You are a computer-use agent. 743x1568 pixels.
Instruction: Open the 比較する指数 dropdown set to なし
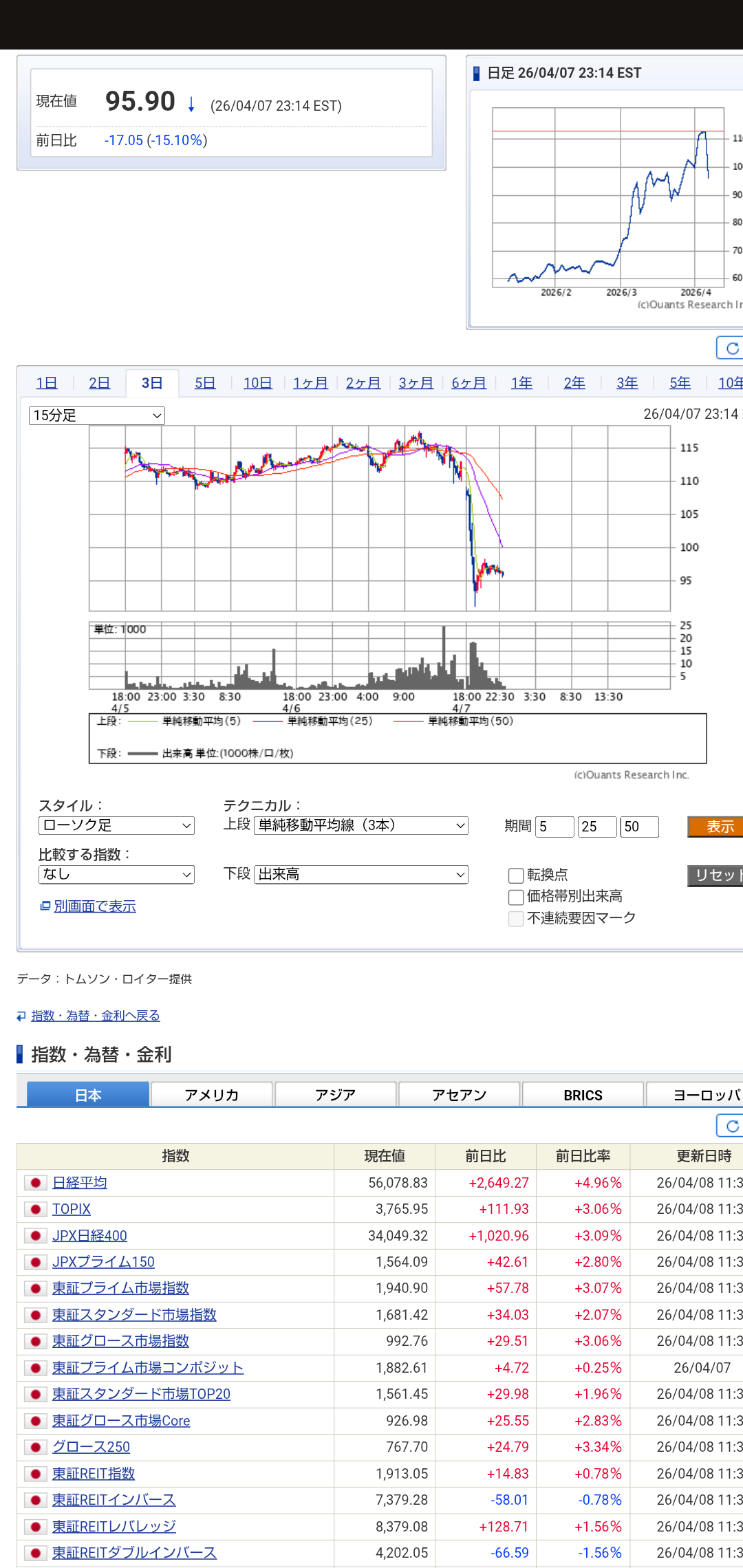(116, 874)
